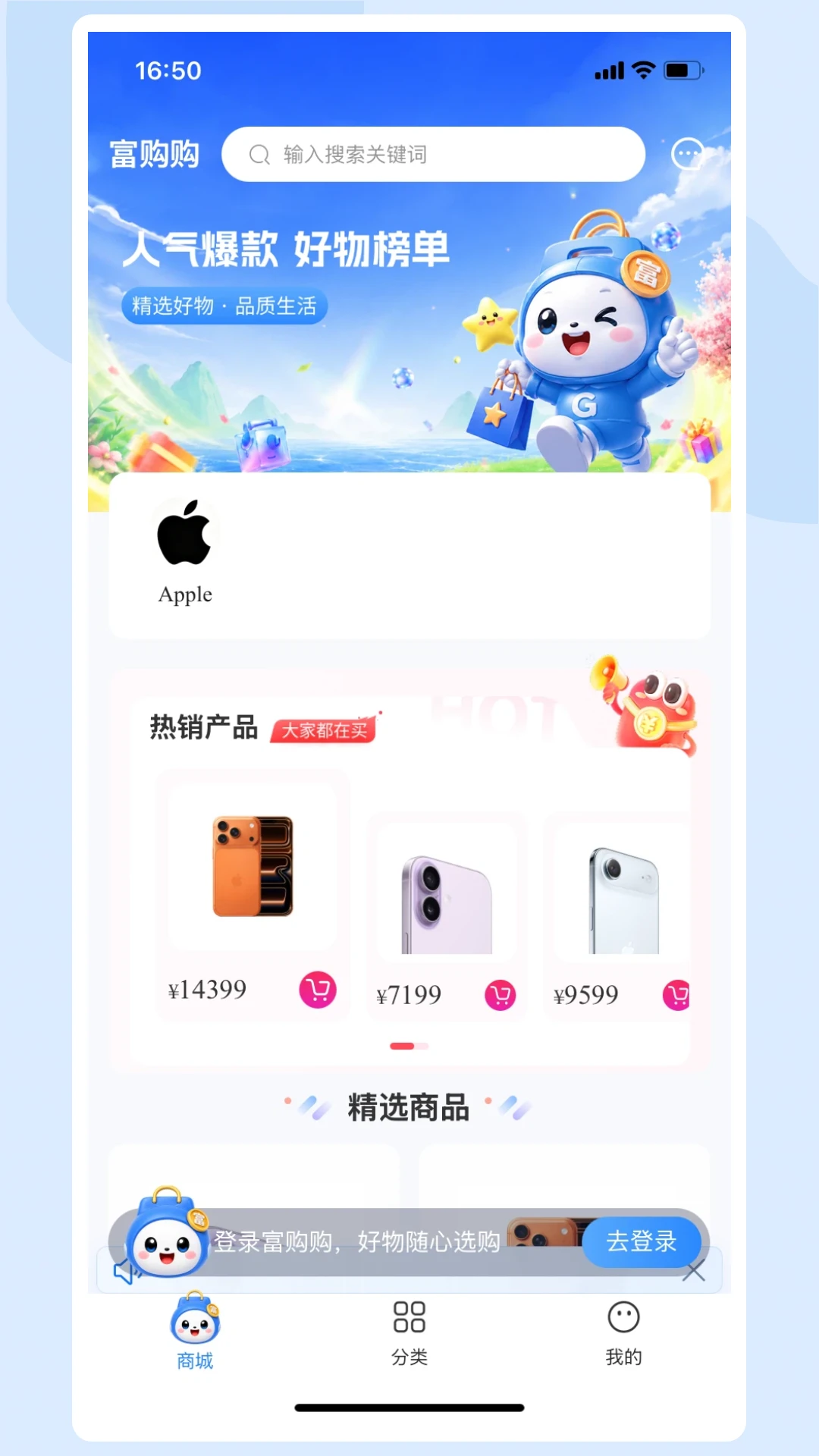Open the more options bubble icon

coord(688,154)
